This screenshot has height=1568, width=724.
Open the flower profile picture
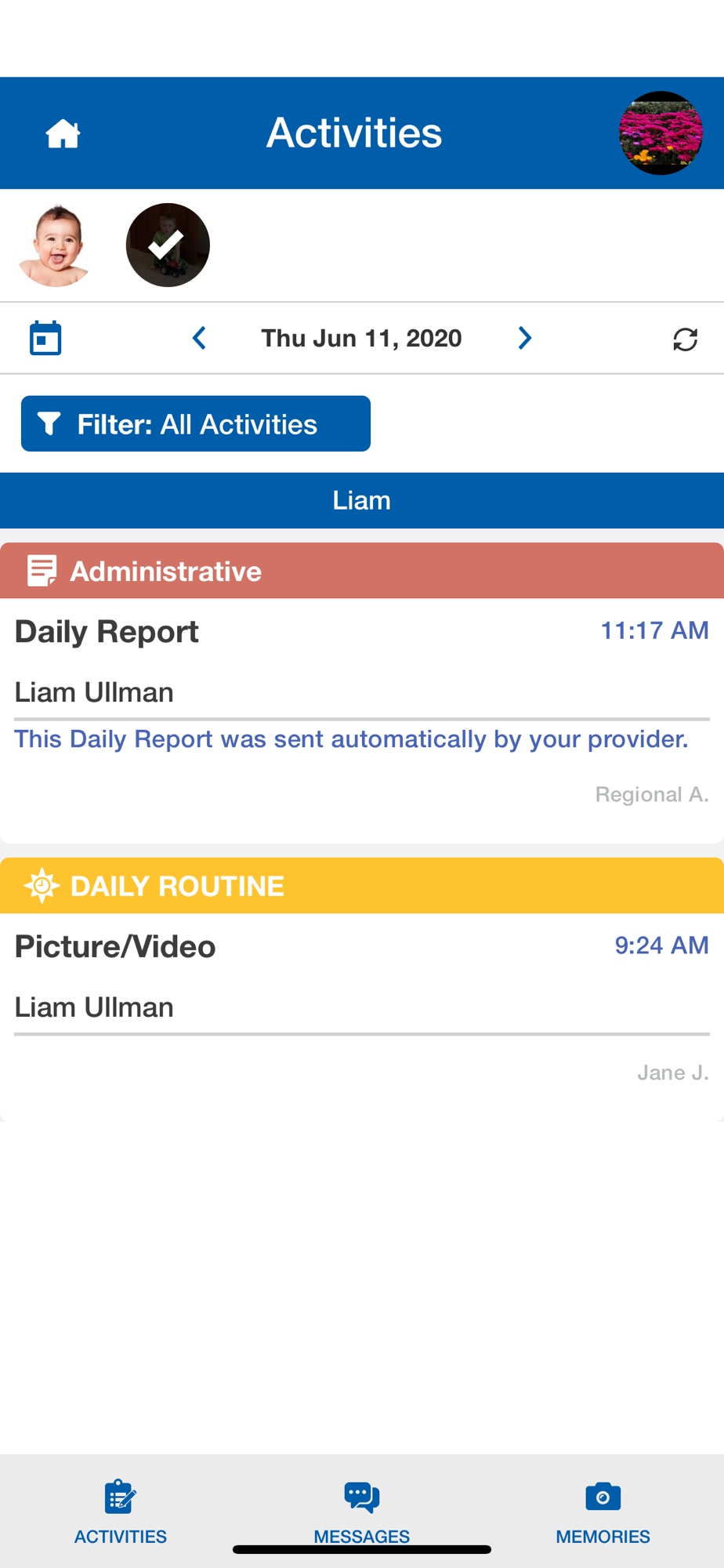[661, 133]
